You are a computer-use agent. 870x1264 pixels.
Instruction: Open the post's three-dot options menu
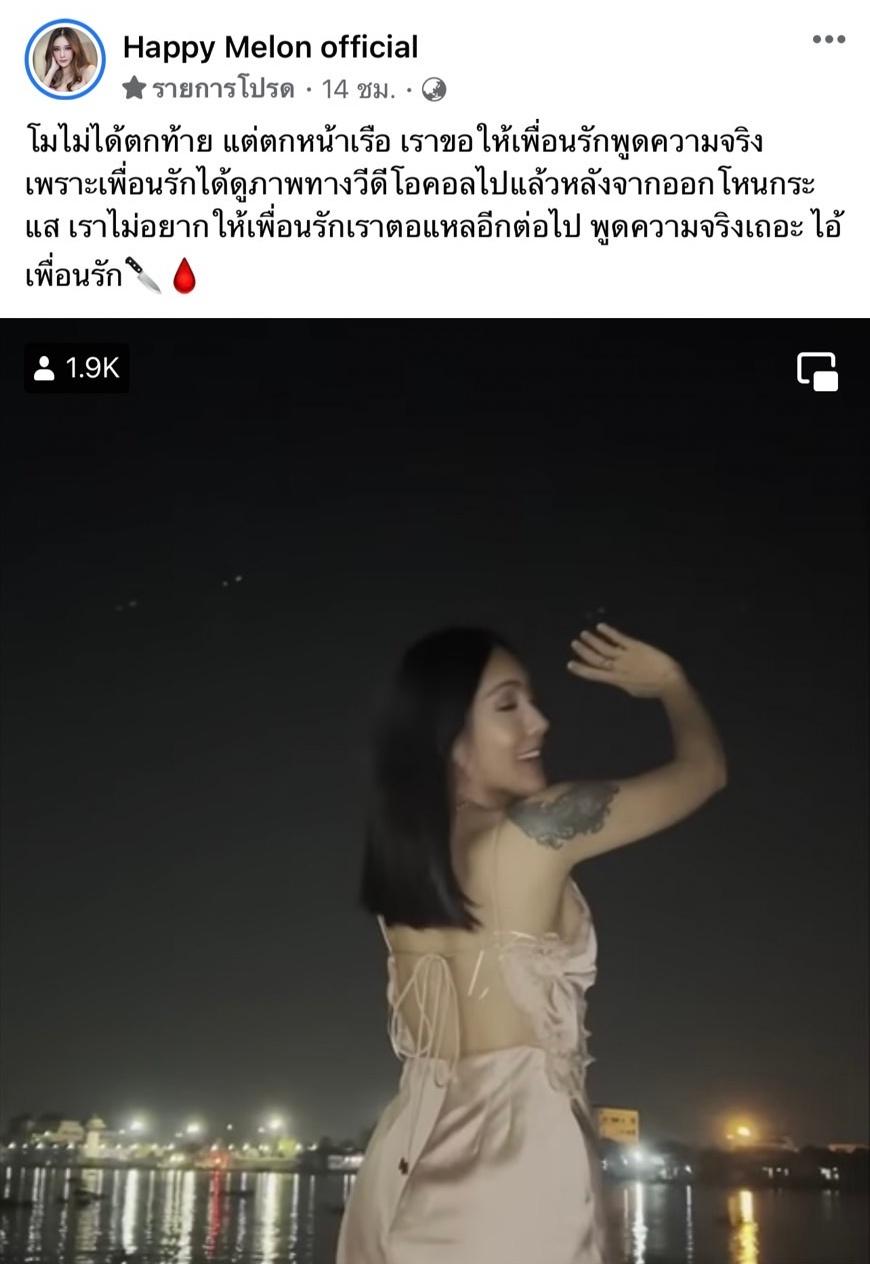pyautogui.click(x=828, y=40)
